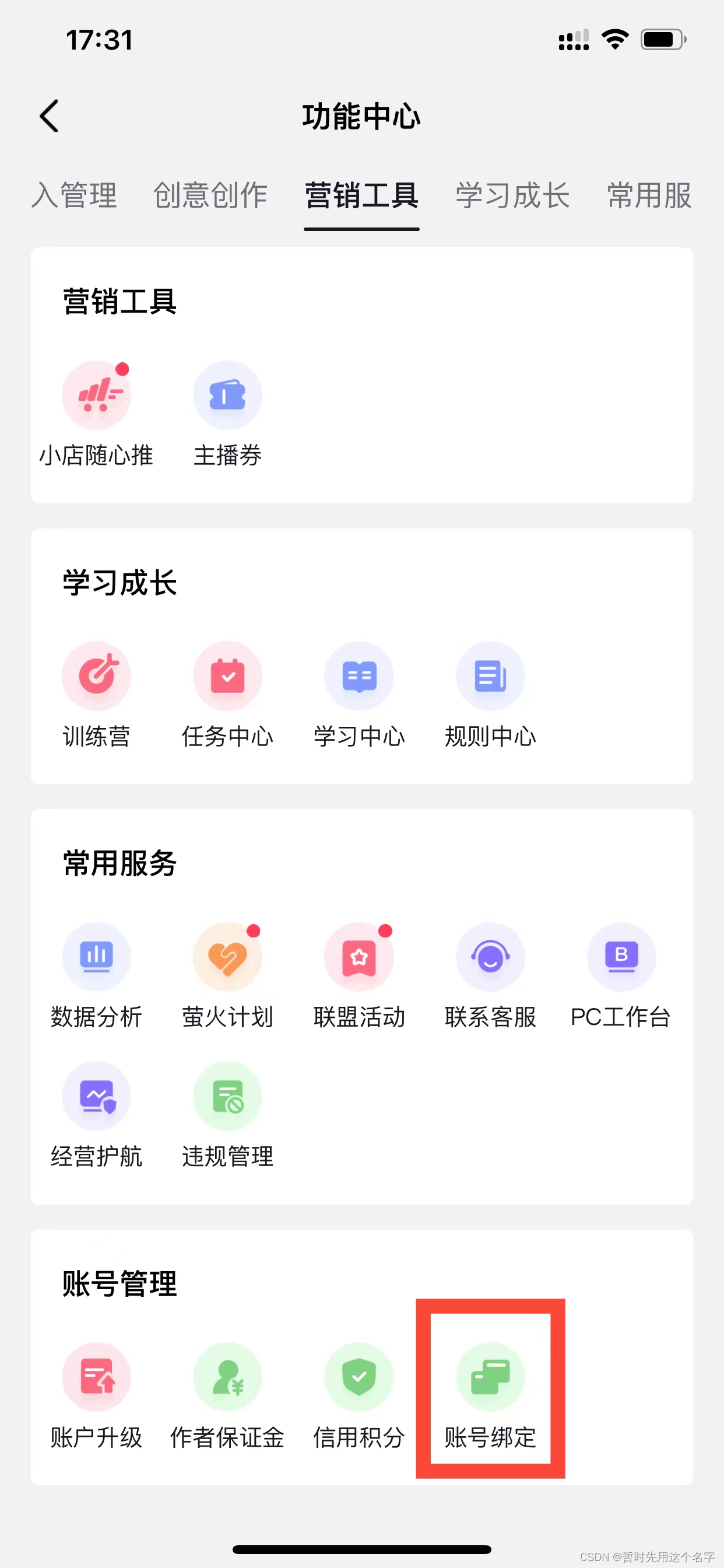Open 任务中心
This screenshot has height=1568, width=724.
(x=227, y=676)
